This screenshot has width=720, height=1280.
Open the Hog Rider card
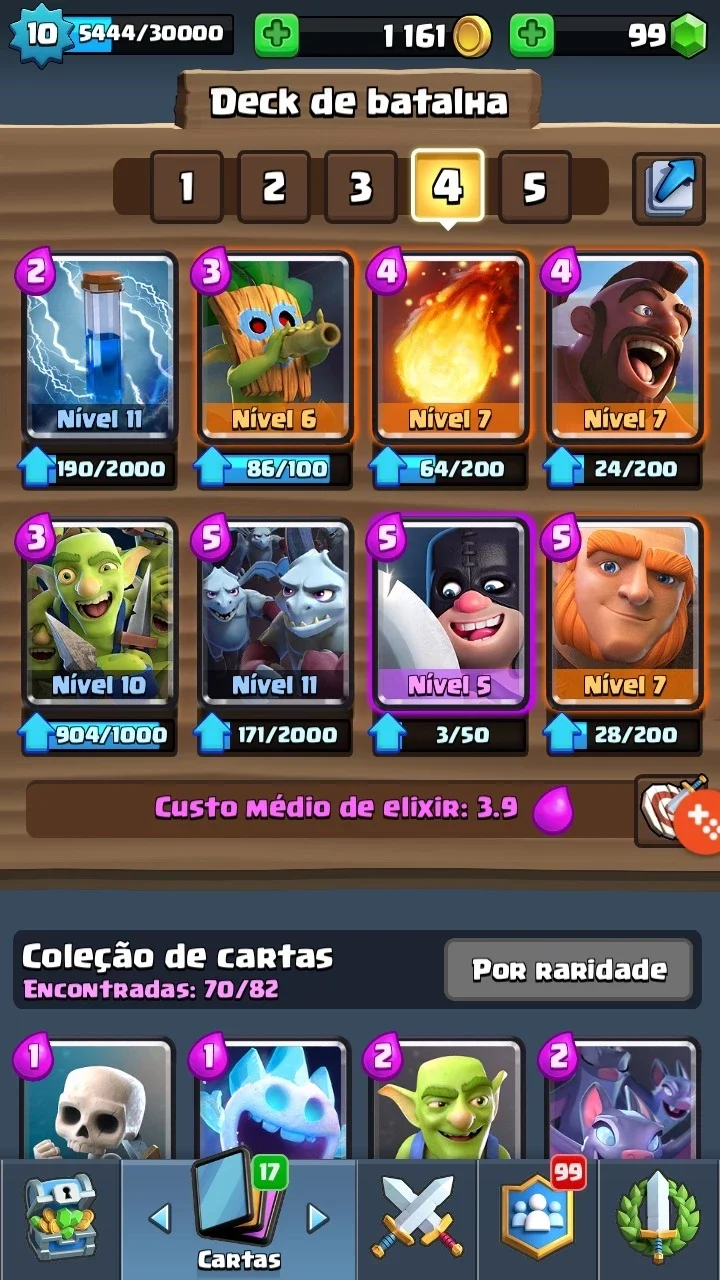pyautogui.click(x=624, y=347)
